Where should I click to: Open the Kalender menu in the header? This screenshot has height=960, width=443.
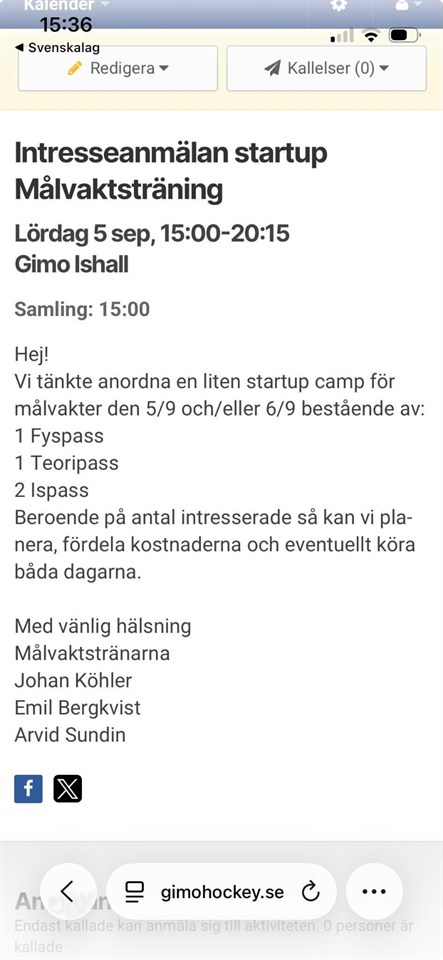(66, 6)
